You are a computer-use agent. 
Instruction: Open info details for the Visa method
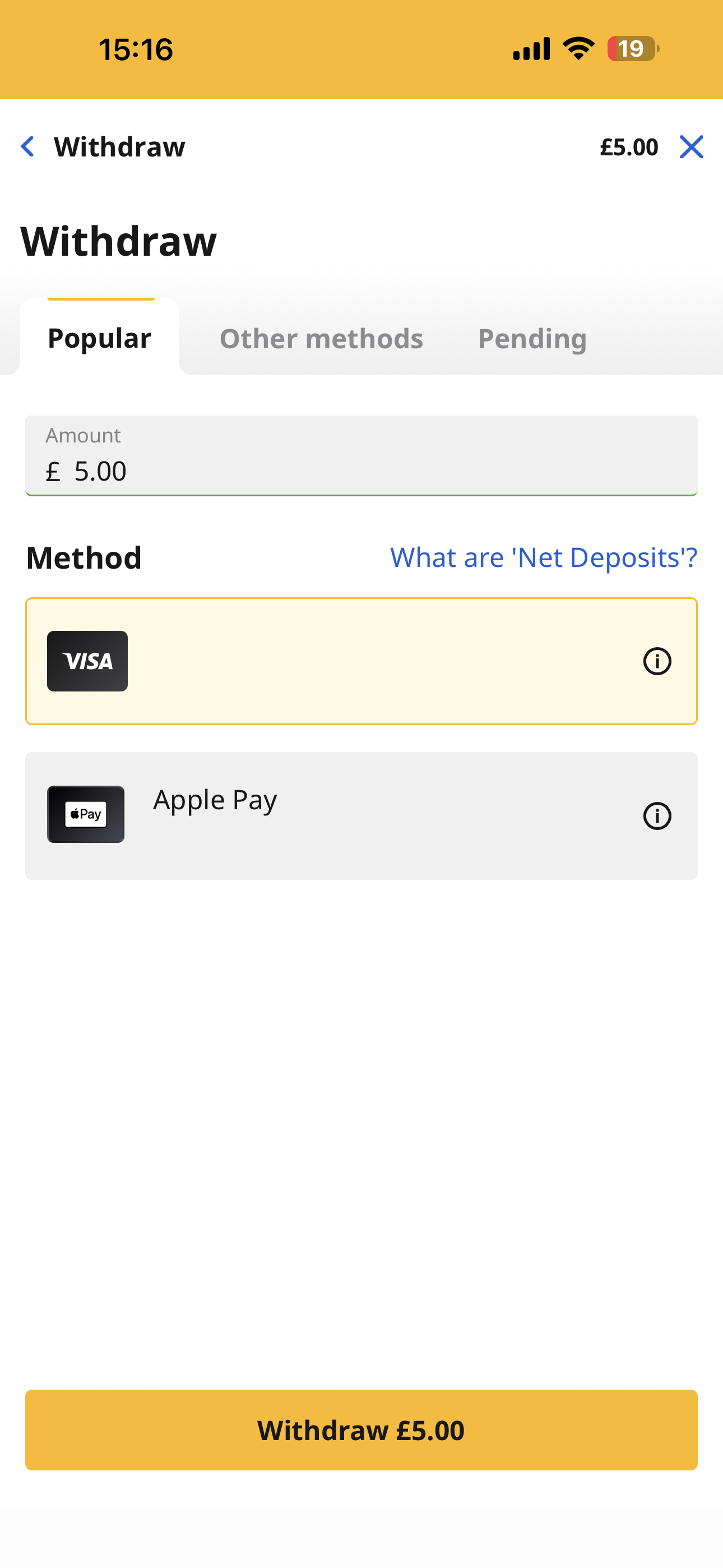[x=657, y=661]
